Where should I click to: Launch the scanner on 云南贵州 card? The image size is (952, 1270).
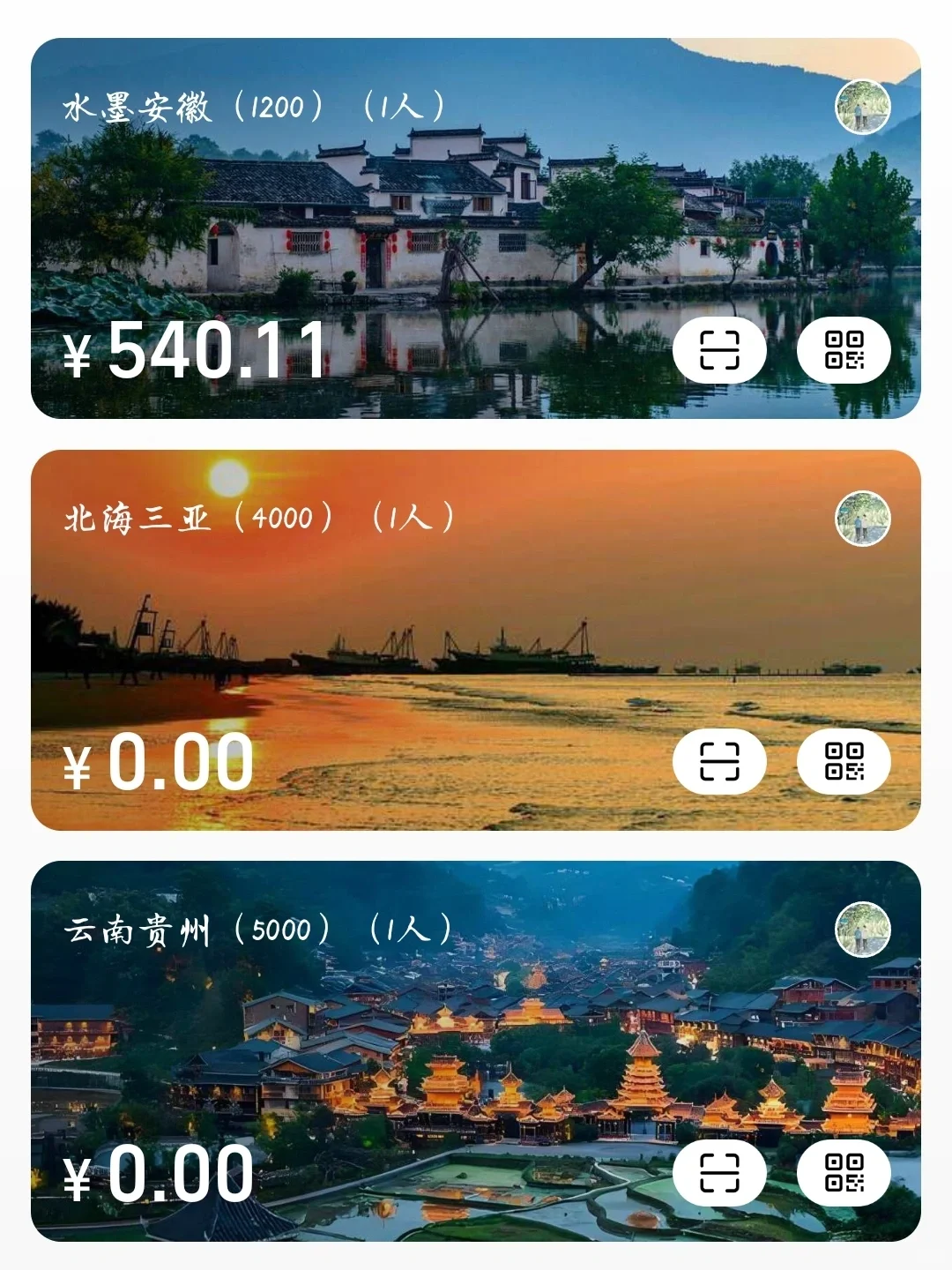pos(719,1172)
